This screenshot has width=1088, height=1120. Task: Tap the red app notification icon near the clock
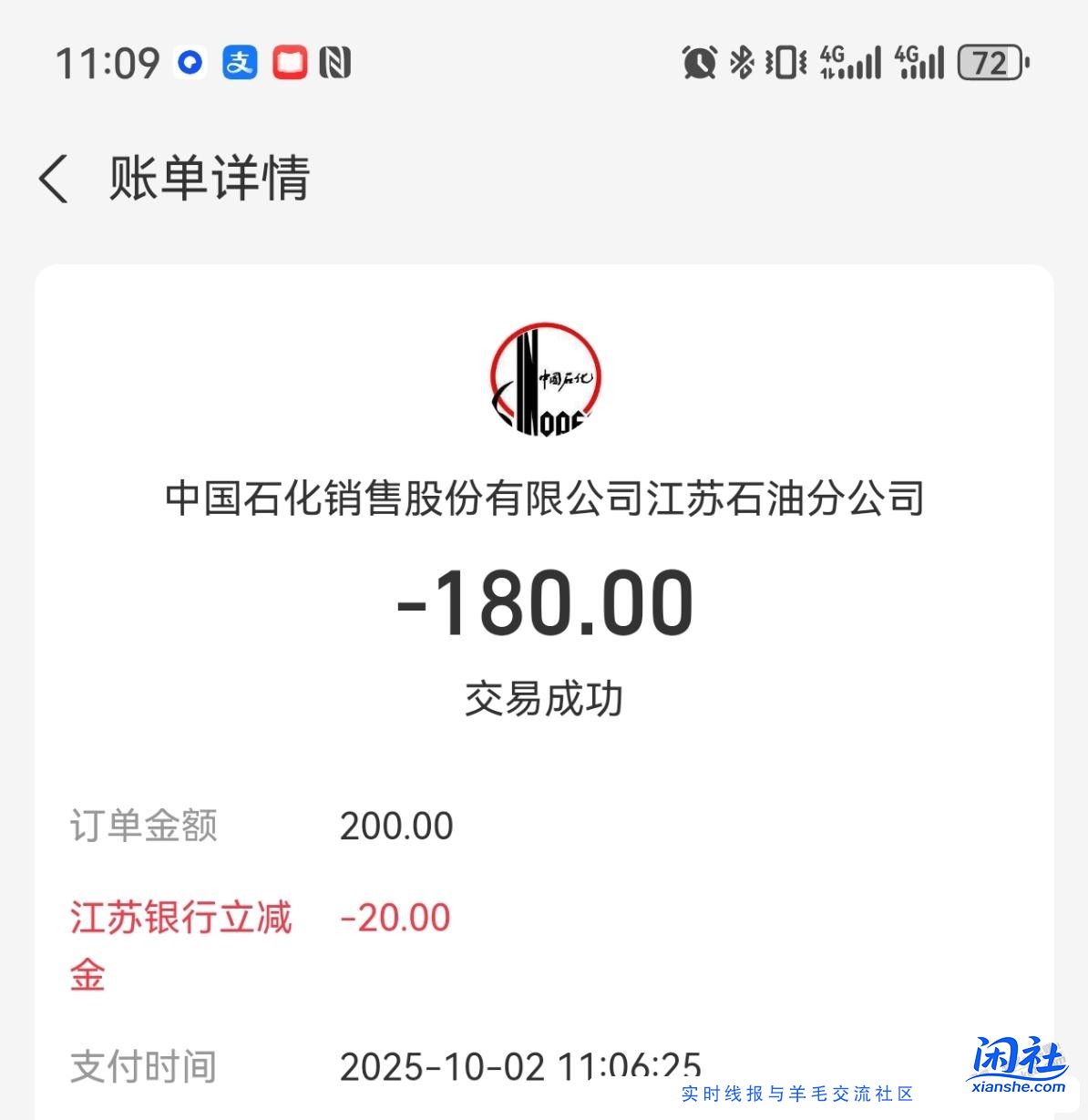click(x=289, y=63)
